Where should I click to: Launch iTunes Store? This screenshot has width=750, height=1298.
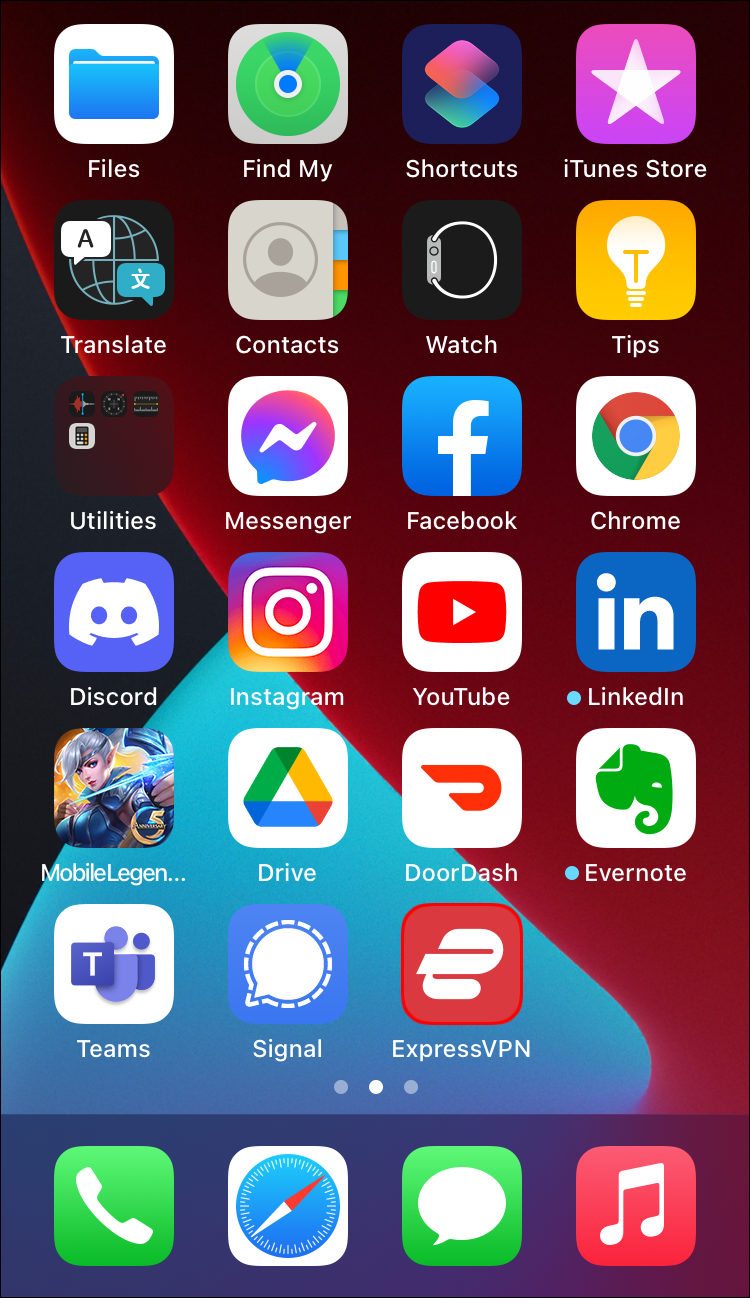[635, 84]
